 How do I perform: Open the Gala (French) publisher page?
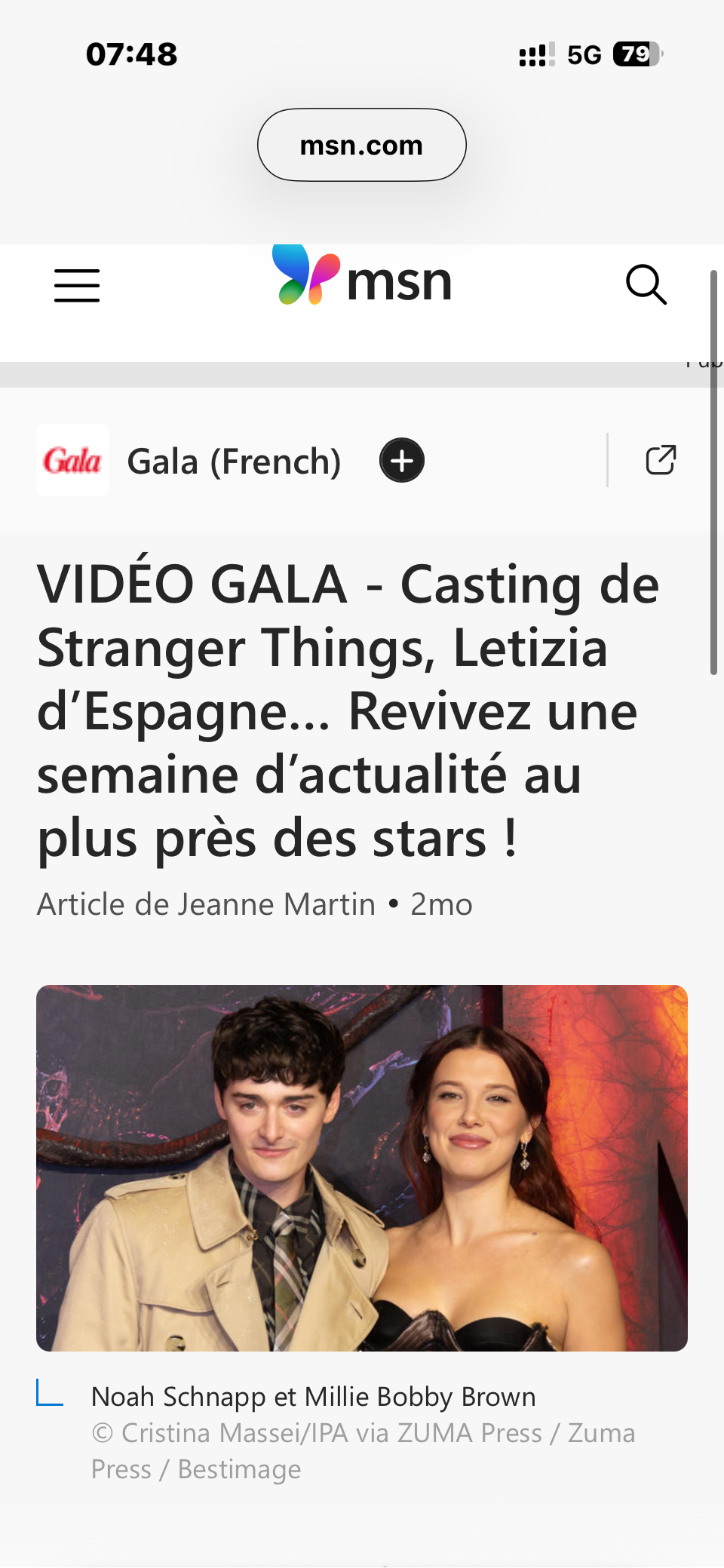coord(233,461)
